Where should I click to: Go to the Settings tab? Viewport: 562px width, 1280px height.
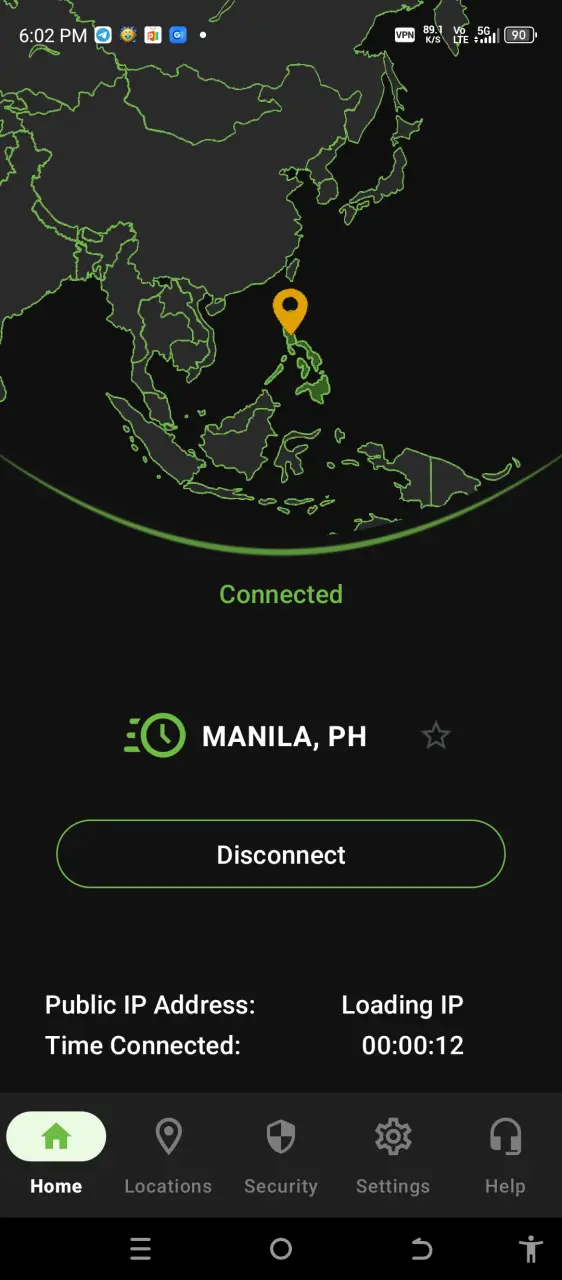click(393, 1157)
